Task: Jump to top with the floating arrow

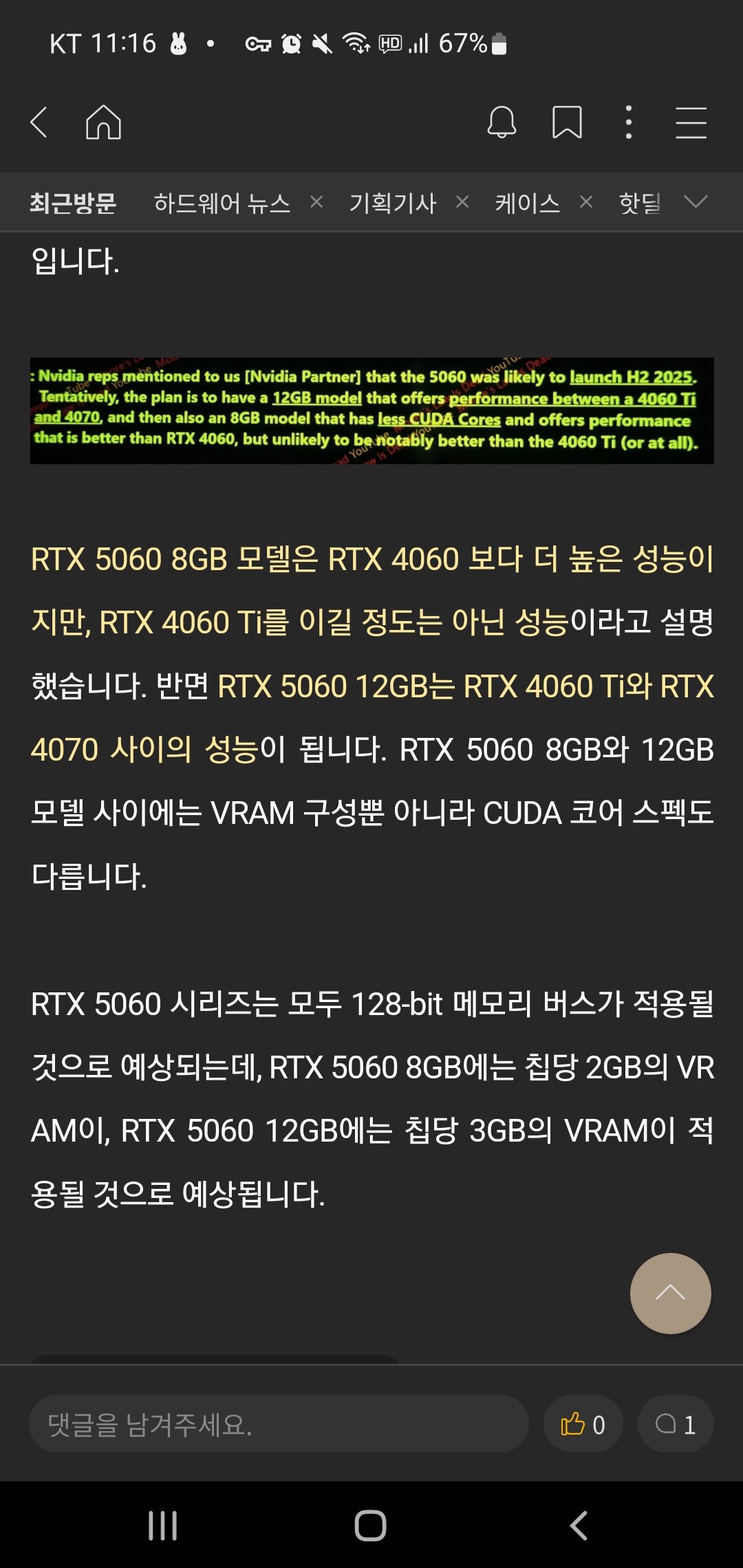Action: [670, 1293]
